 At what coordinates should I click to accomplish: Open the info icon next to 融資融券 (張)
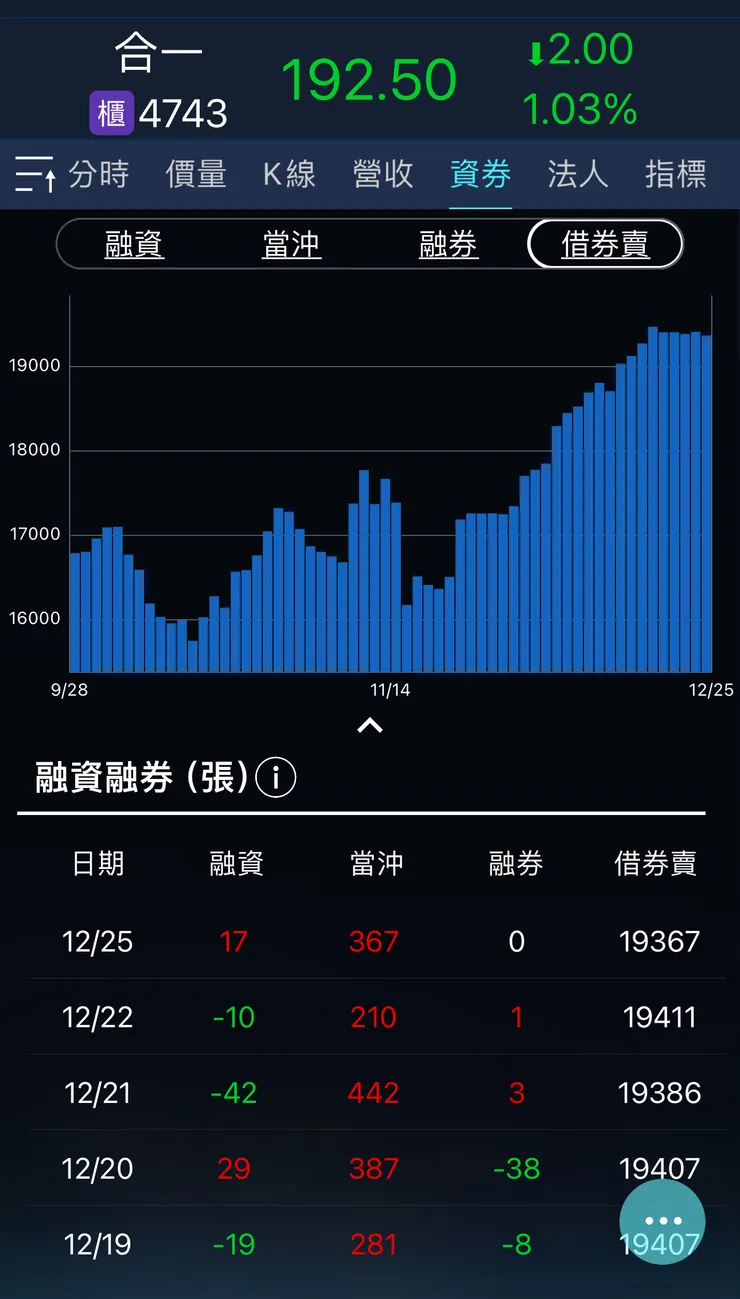coord(277,778)
